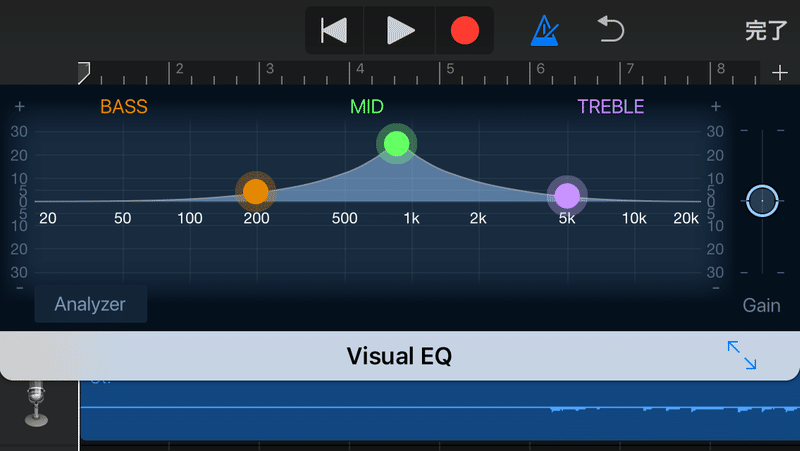Start recording with the red button
The image size is (800, 451).
465,30
